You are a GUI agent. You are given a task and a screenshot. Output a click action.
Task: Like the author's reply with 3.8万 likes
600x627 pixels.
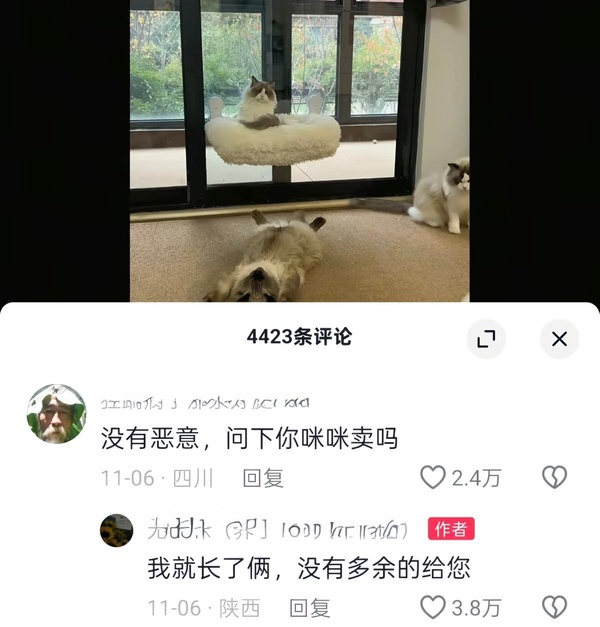432,607
